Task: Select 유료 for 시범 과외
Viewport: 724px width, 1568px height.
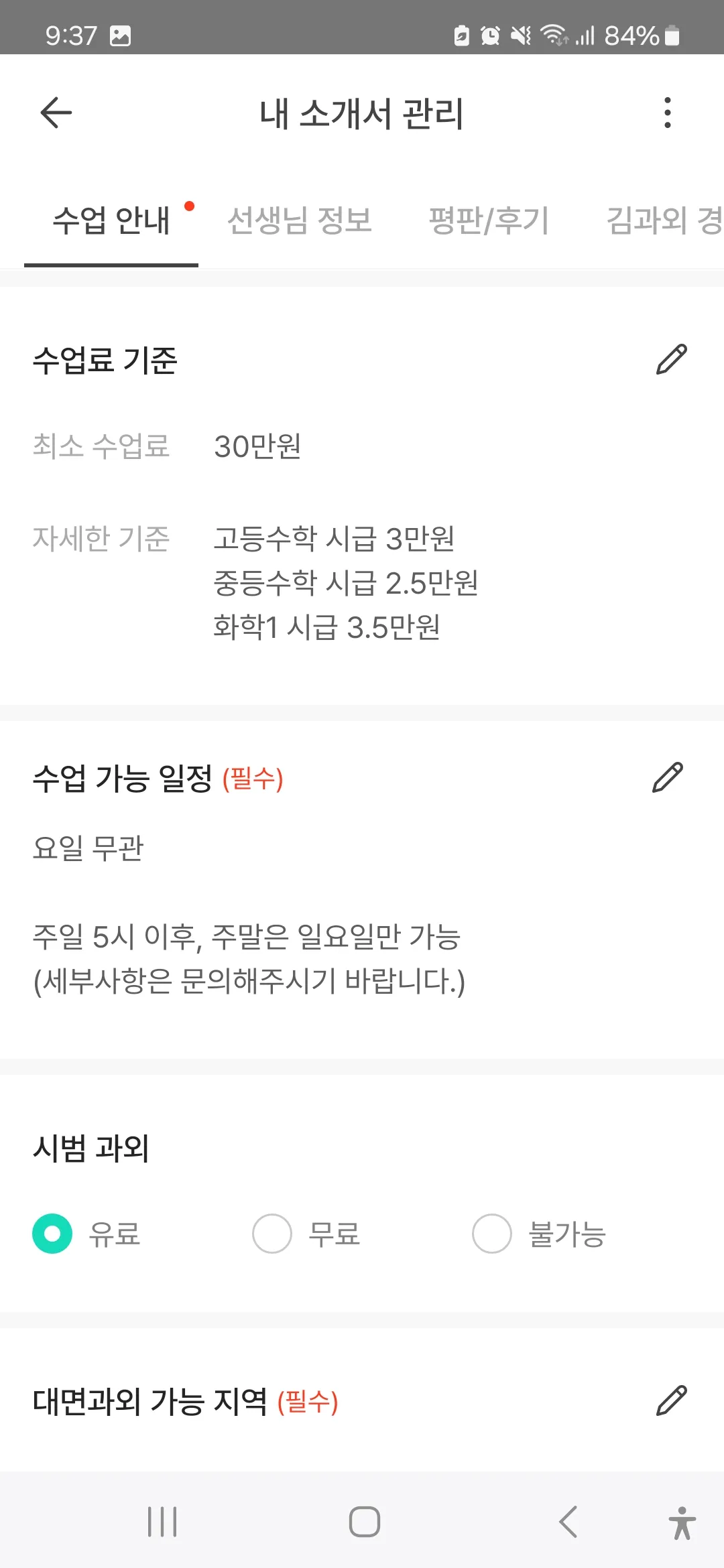Action: click(52, 1234)
